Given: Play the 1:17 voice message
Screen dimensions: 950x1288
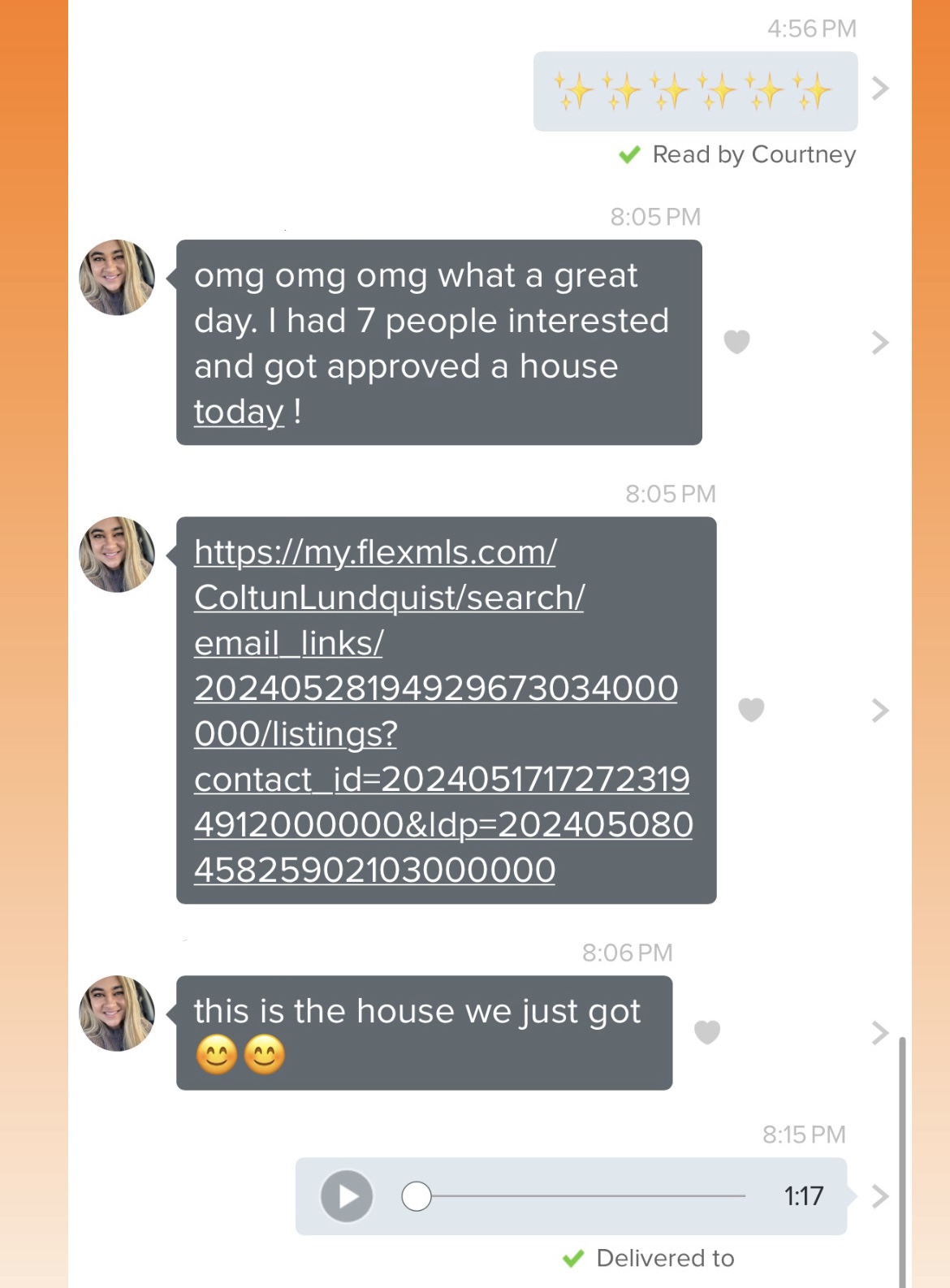Looking at the screenshot, I should 347,1196.
